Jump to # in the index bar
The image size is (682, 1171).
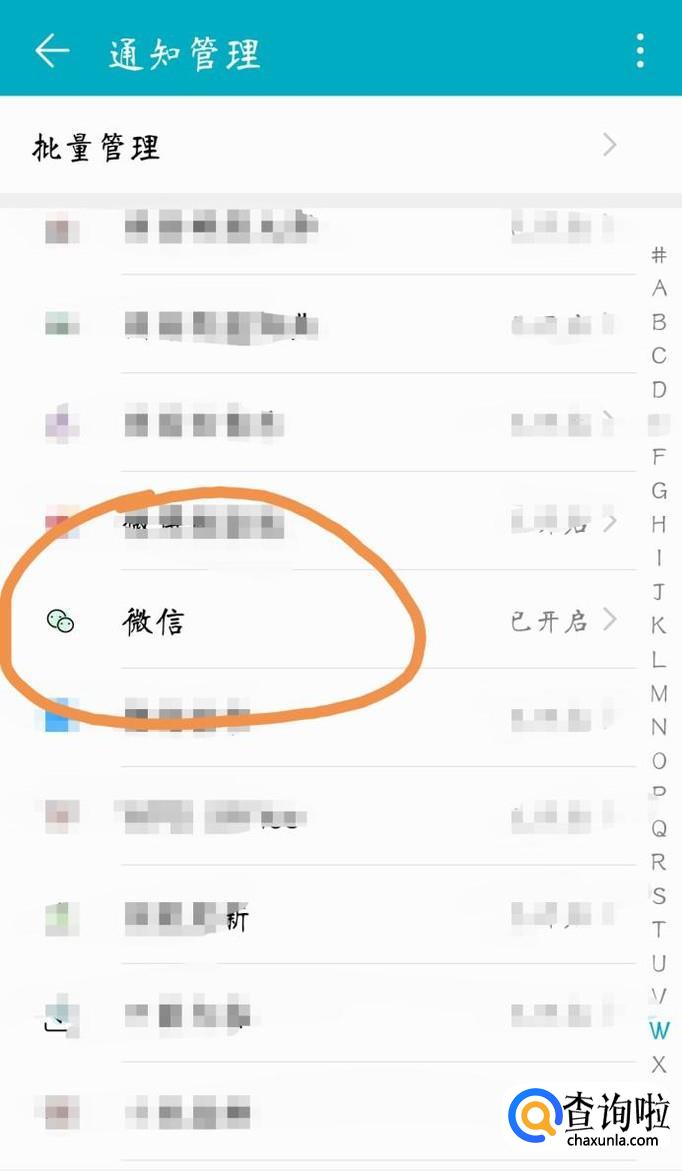click(x=659, y=255)
